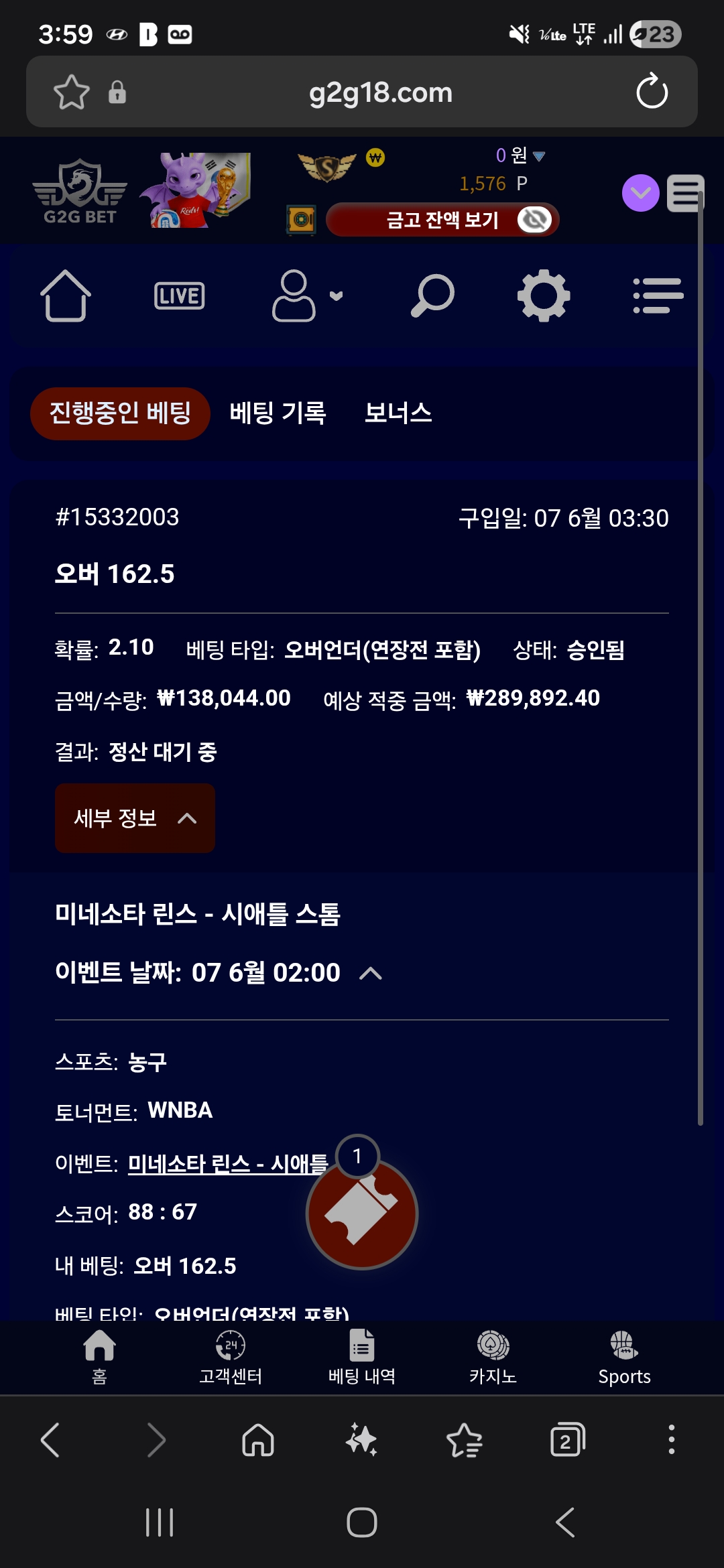Reload the page in the browser
Viewport: 724px width, 1568px height.
[x=652, y=92]
